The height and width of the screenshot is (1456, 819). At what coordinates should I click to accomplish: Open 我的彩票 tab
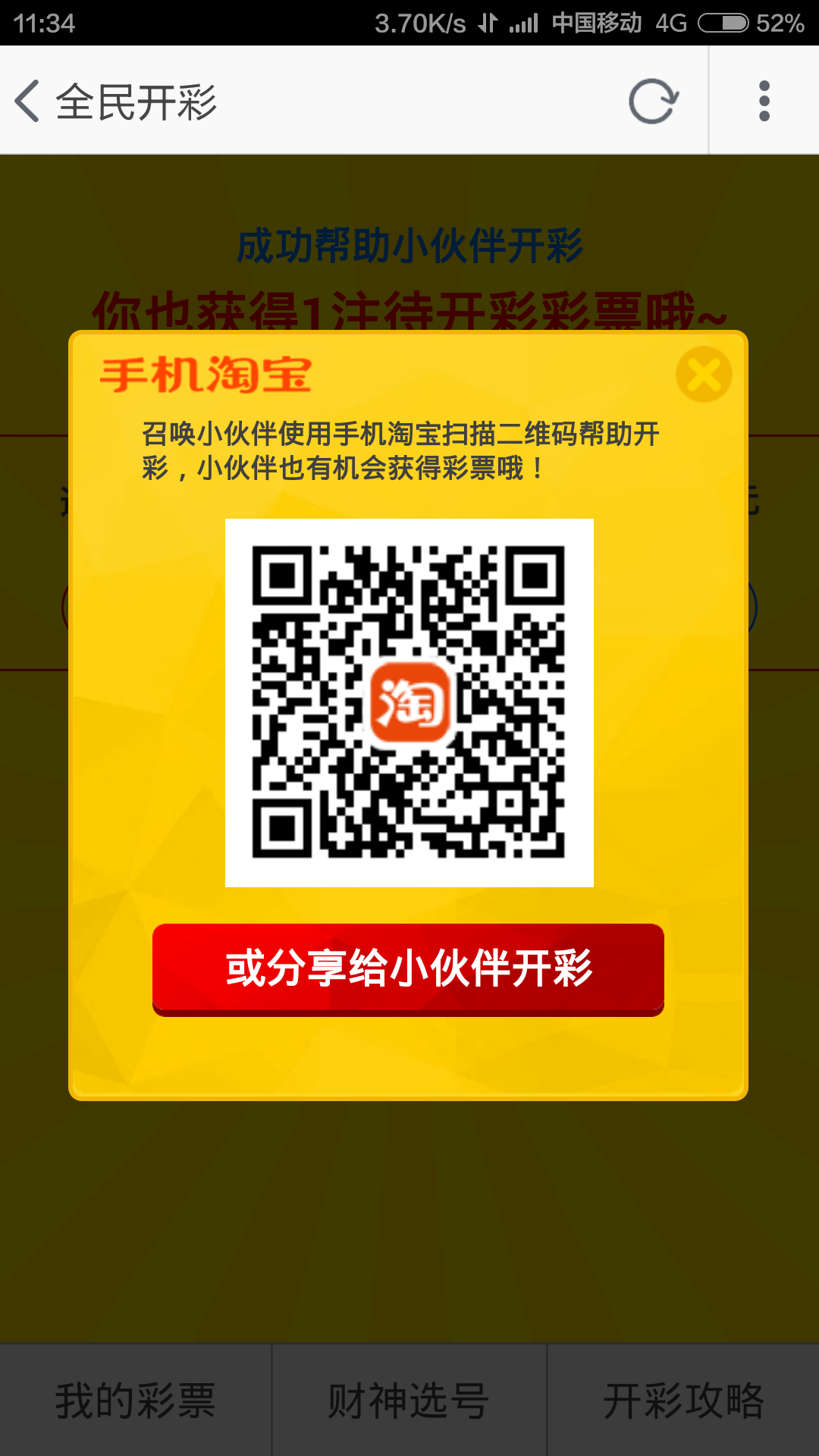tap(136, 1400)
